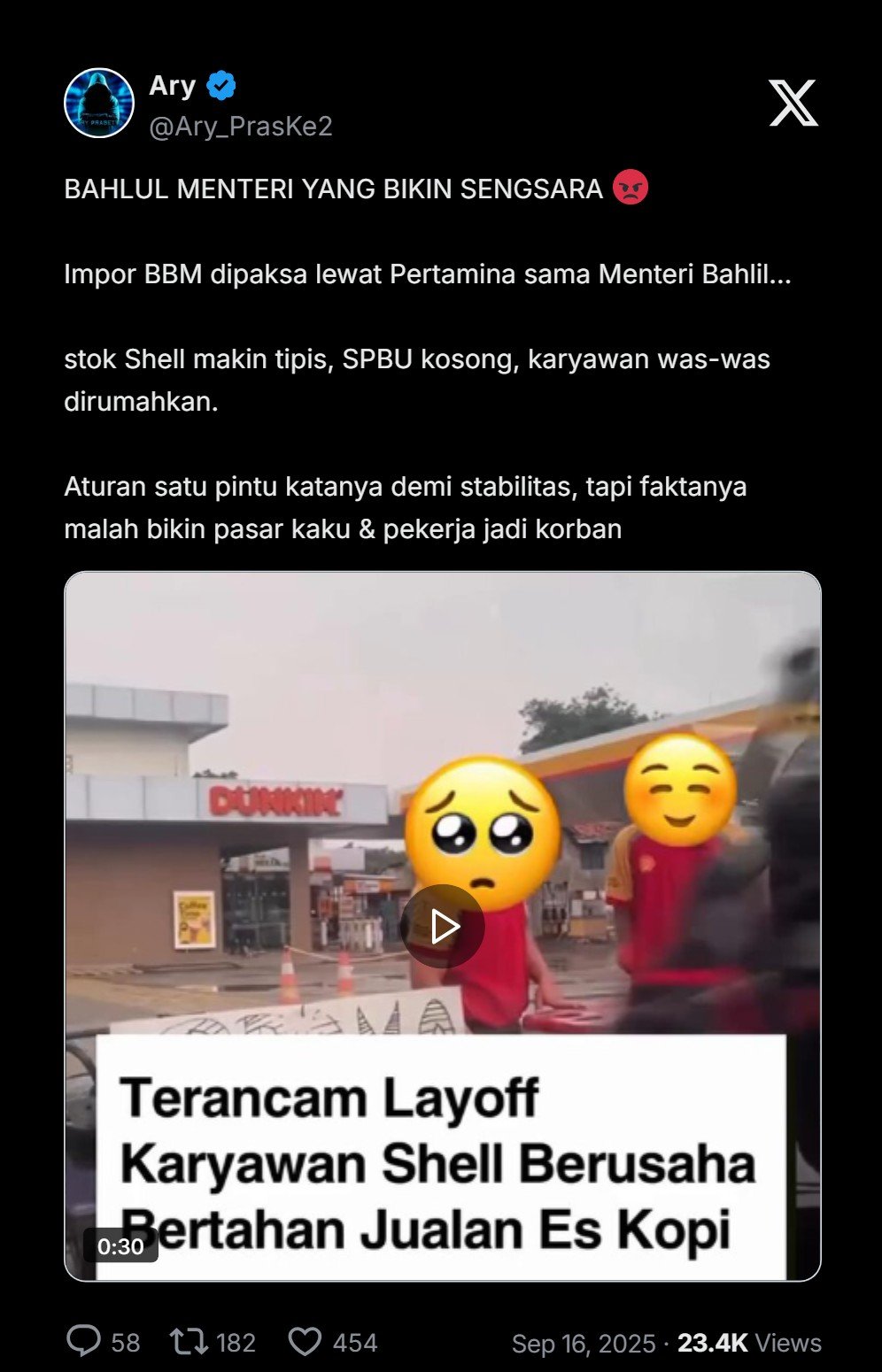Repost this post with 182 reposts
Viewport: 882px width, 1372px height.
click(x=189, y=1341)
